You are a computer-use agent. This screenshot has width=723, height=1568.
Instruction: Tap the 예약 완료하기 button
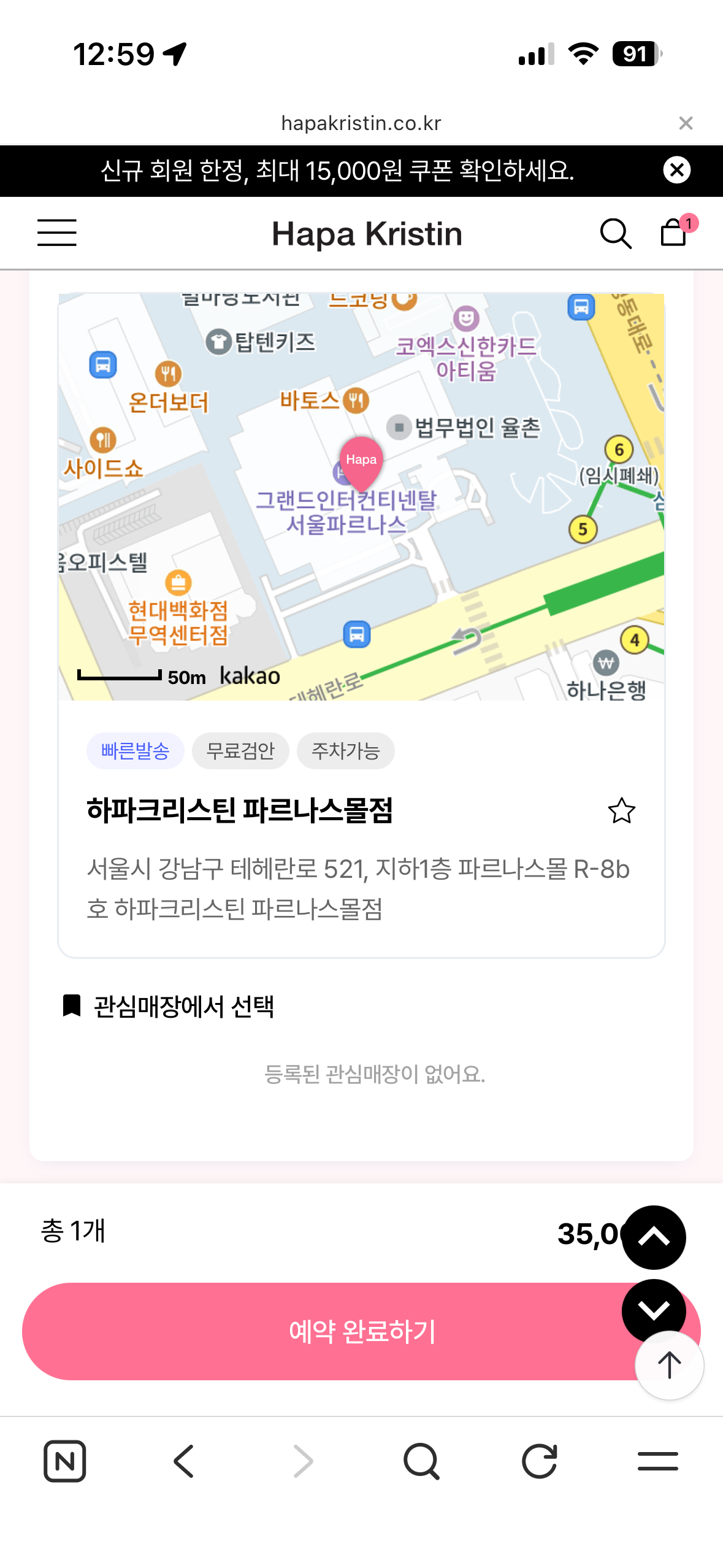click(x=361, y=1331)
